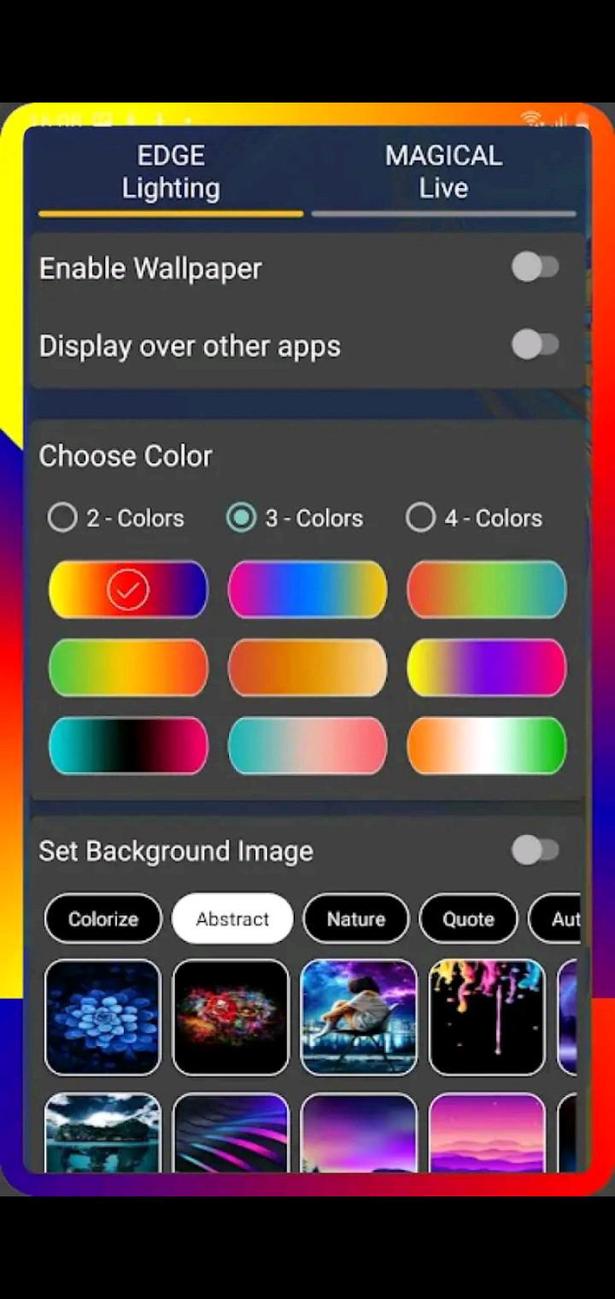
Task: Pick the dripping paint background image
Action: (487, 1017)
